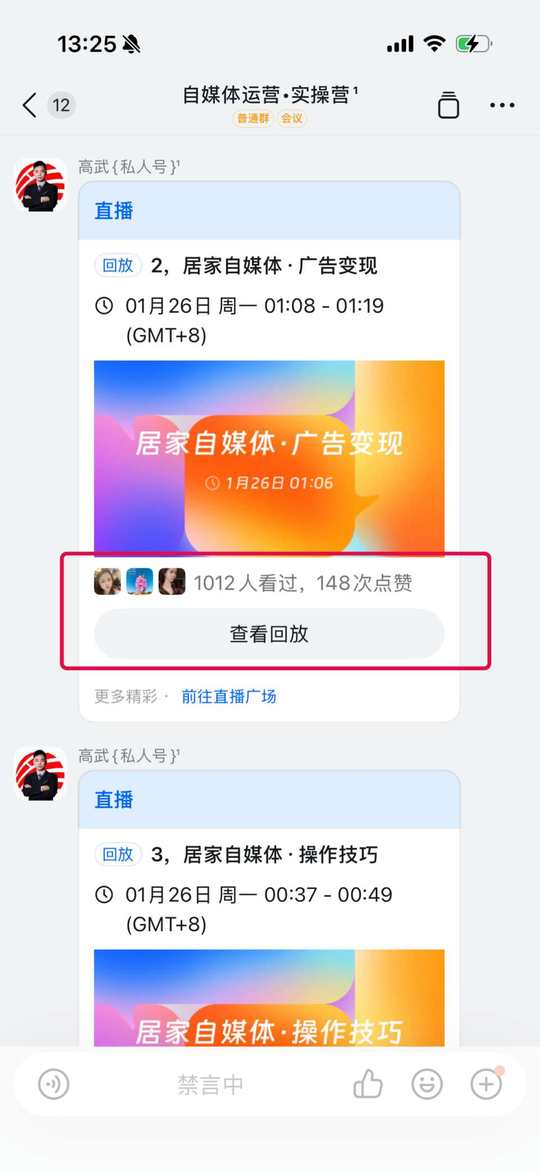Tap 查看回放 on the 广告变现 live card
The height and width of the screenshot is (1173, 540).
tap(269, 634)
